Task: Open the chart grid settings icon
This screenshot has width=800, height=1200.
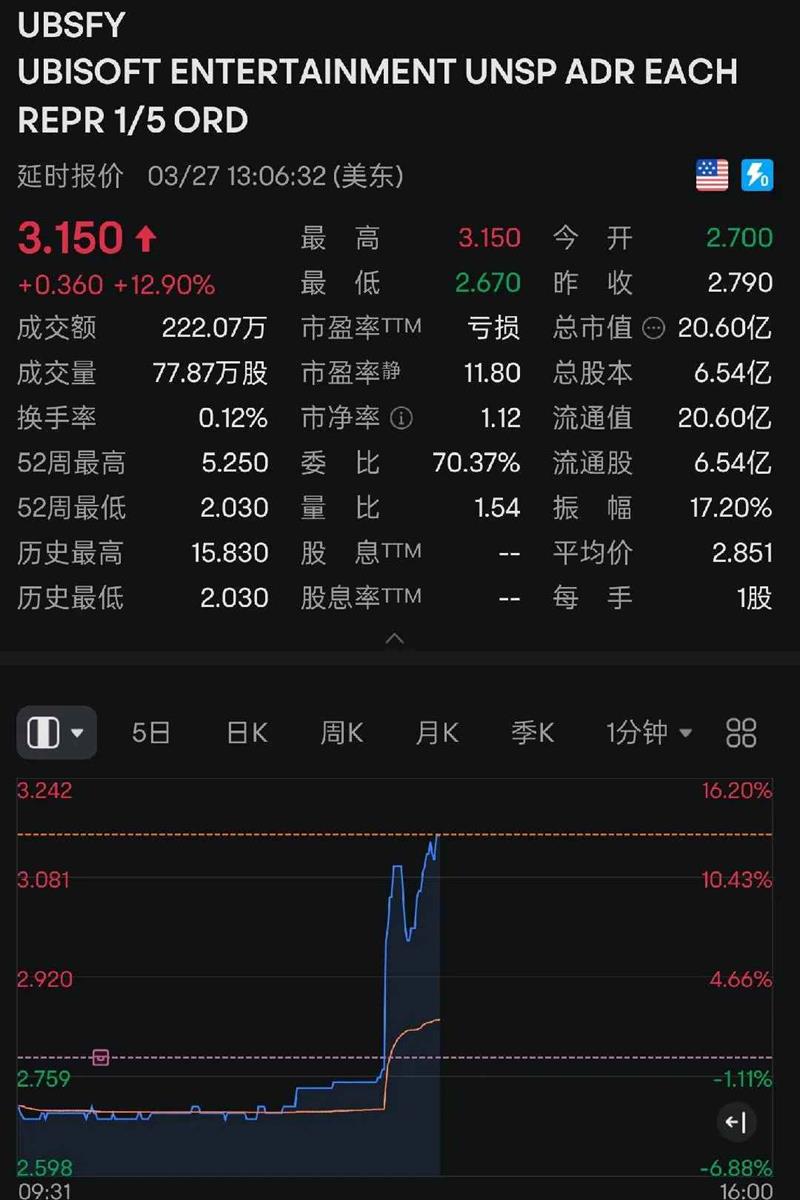Action: tap(741, 733)
